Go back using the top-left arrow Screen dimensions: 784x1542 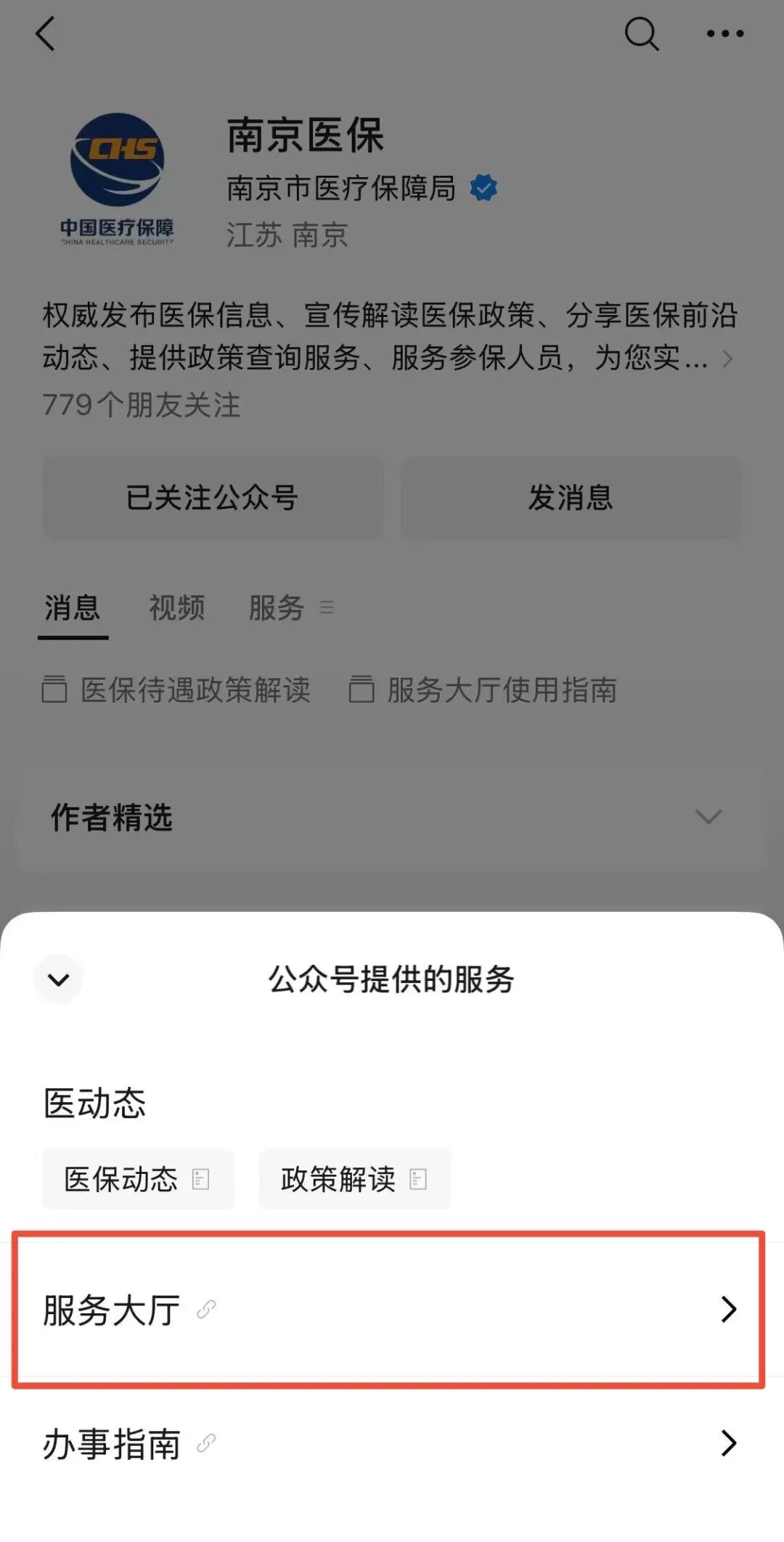[x=45, y=34]
